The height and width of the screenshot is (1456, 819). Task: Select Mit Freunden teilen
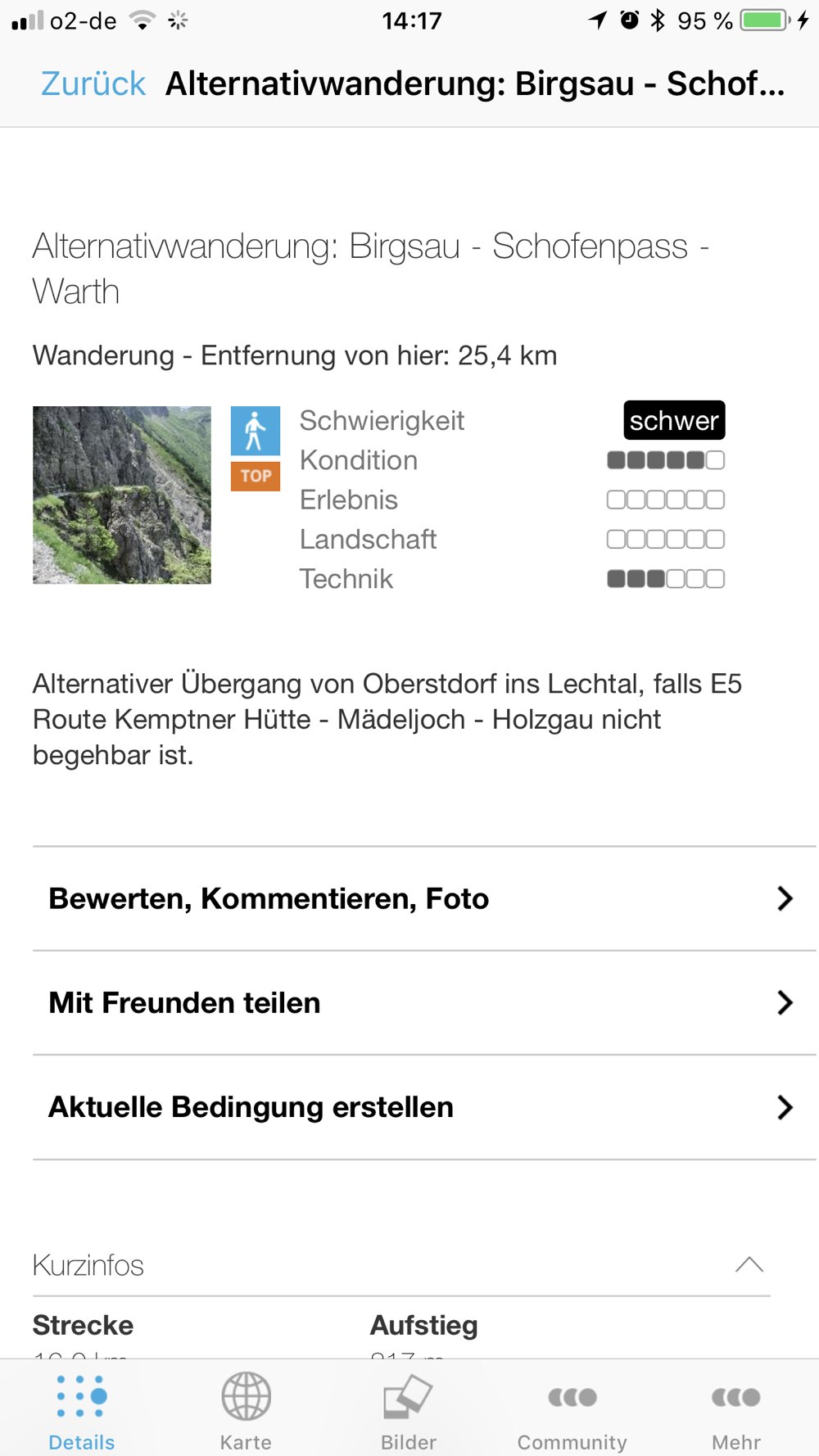[x=424, y=1002]
